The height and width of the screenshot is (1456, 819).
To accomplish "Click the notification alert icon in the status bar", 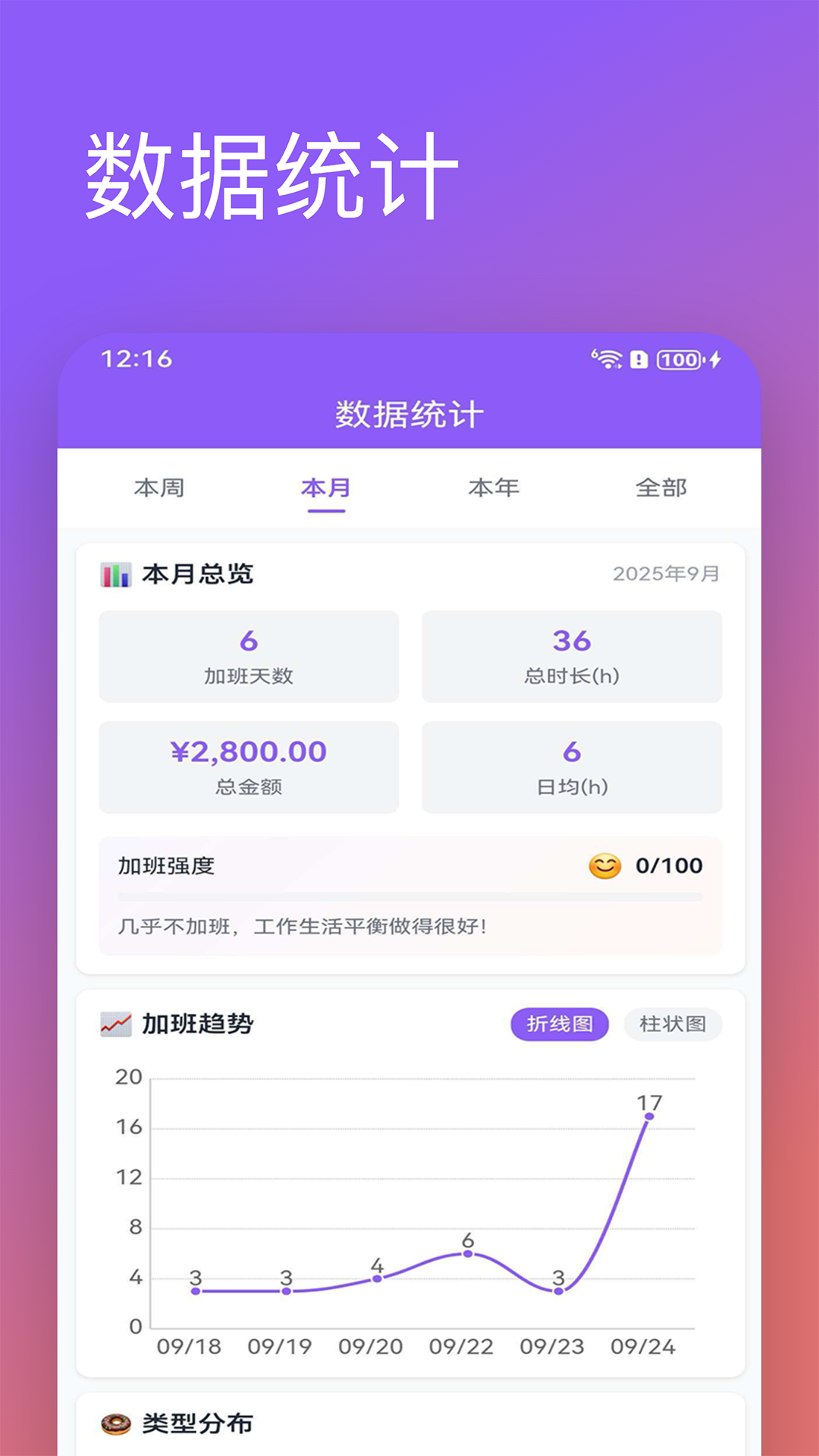I will tap(639, 361).
